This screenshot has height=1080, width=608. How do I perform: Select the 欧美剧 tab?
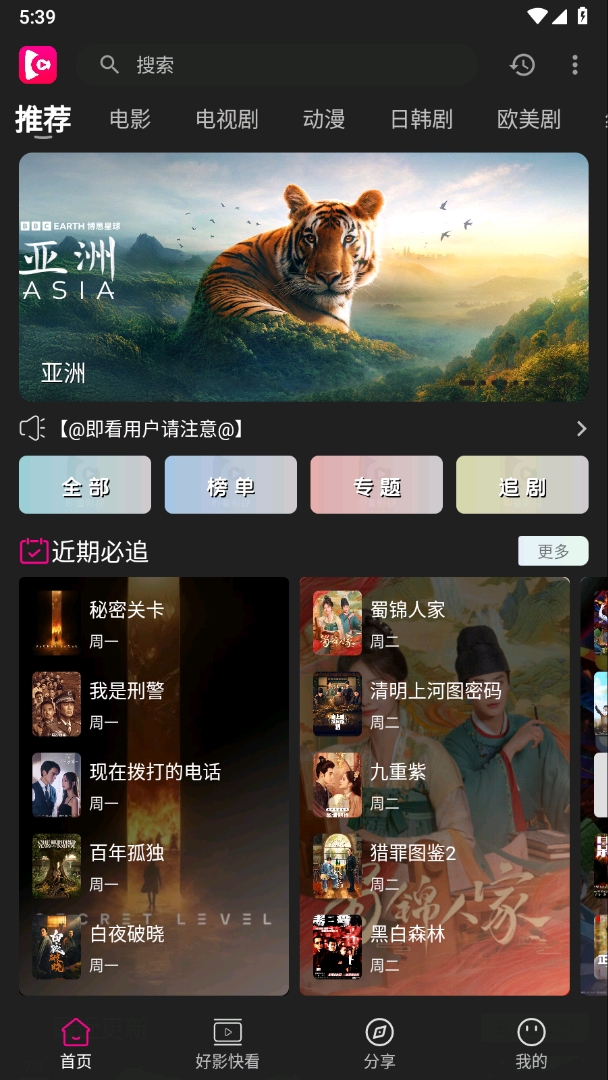(x=528, y=119)
